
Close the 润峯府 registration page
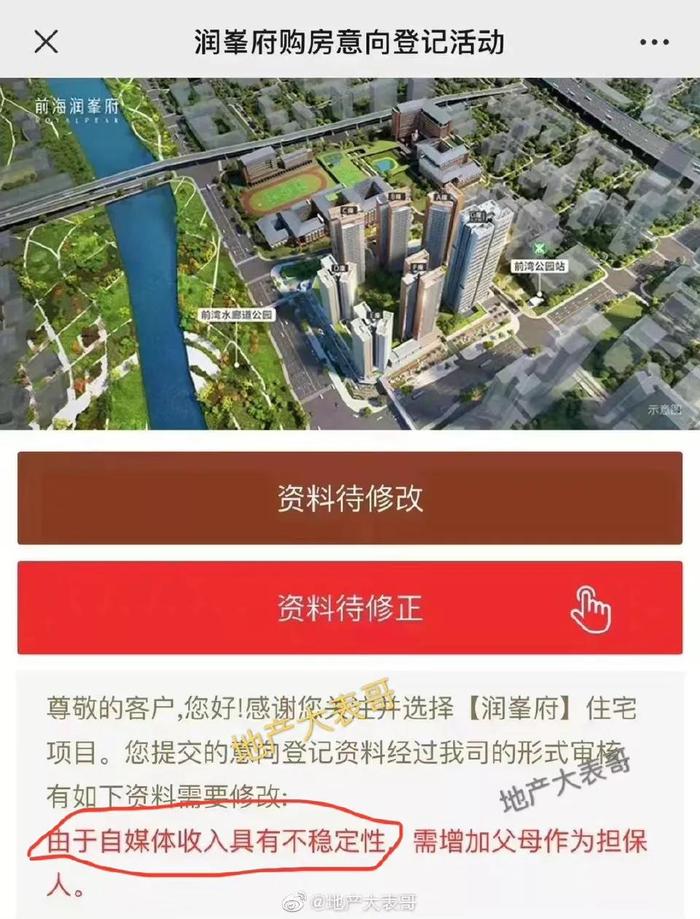[x=46, y=42]
